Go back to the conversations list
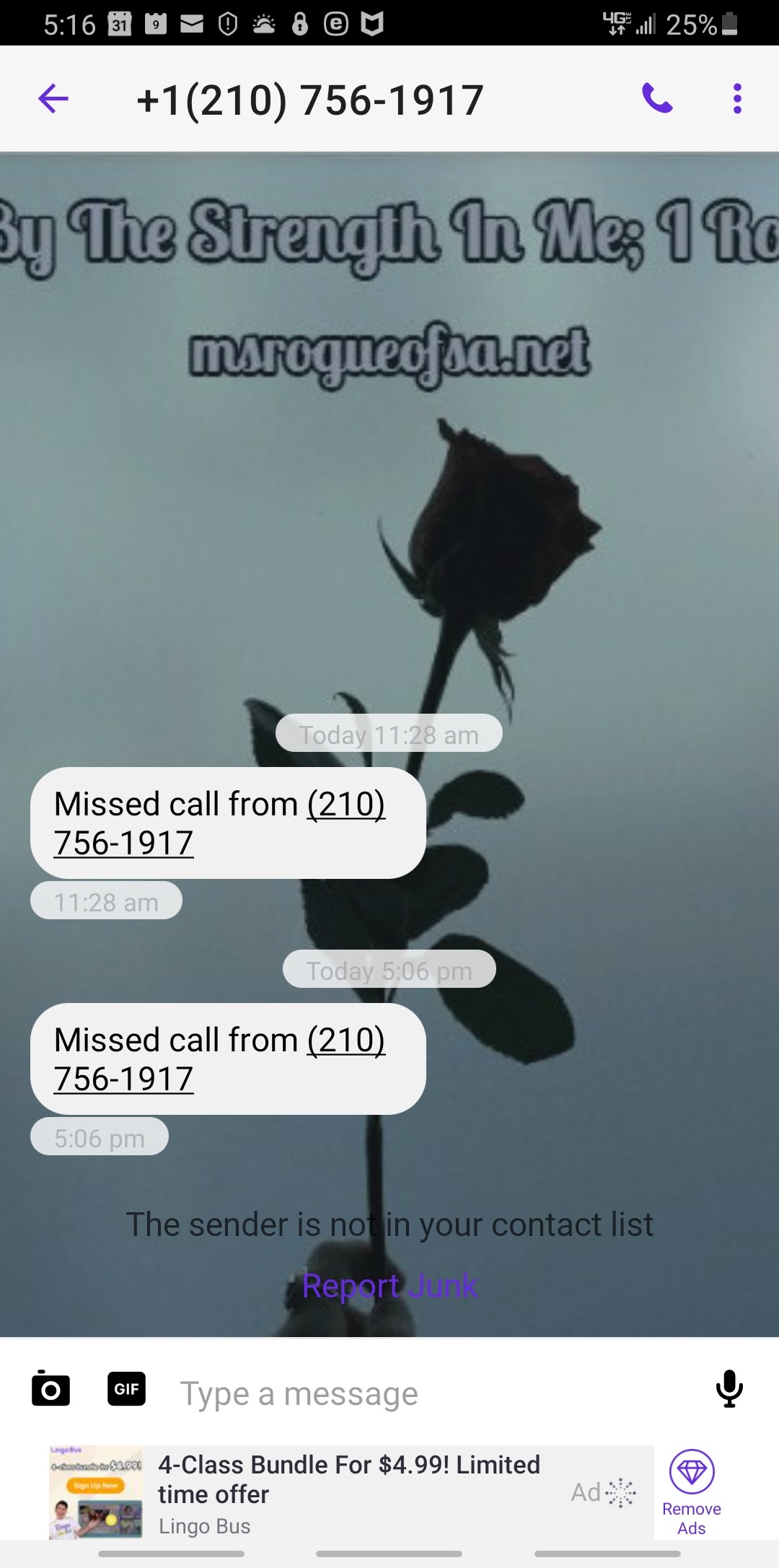Viewport: 779px width, 1568px height. 53,99
